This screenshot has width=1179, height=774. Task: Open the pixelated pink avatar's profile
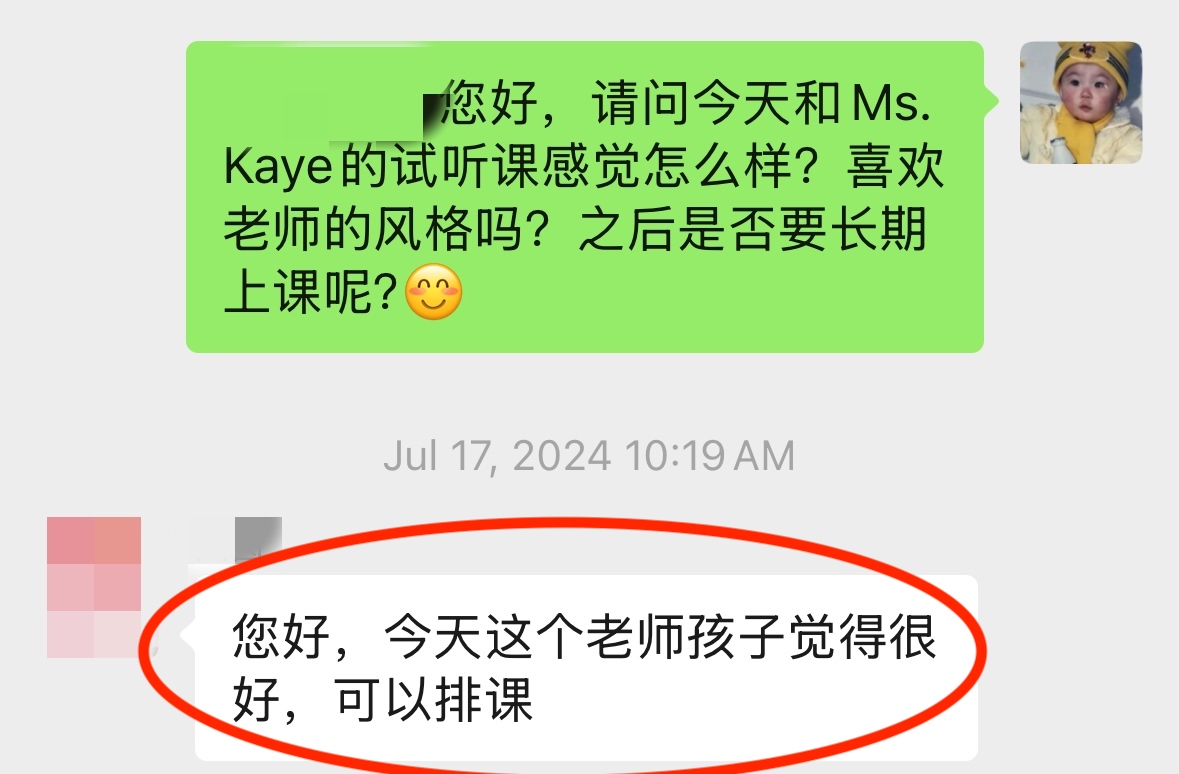point(94,587)
